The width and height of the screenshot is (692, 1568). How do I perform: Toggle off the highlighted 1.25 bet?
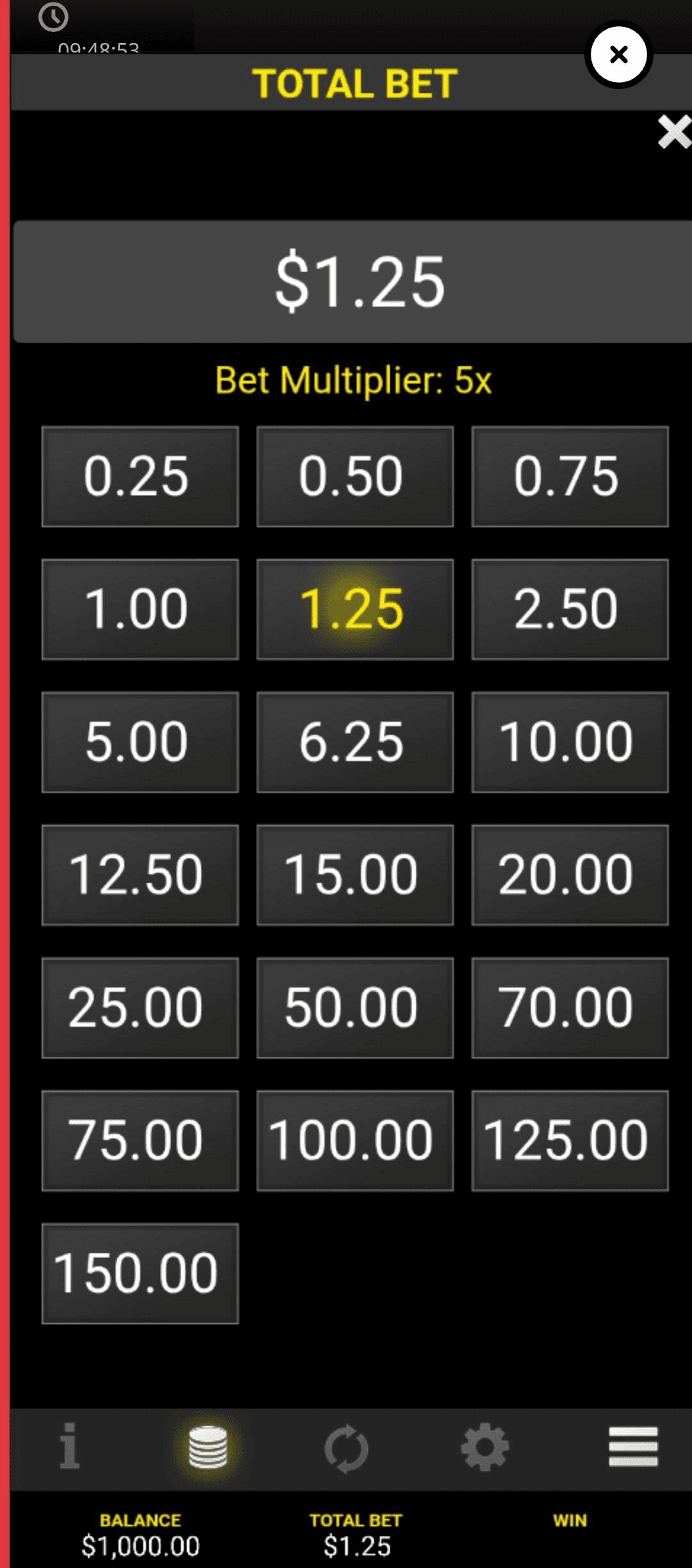tap(355, 608)
